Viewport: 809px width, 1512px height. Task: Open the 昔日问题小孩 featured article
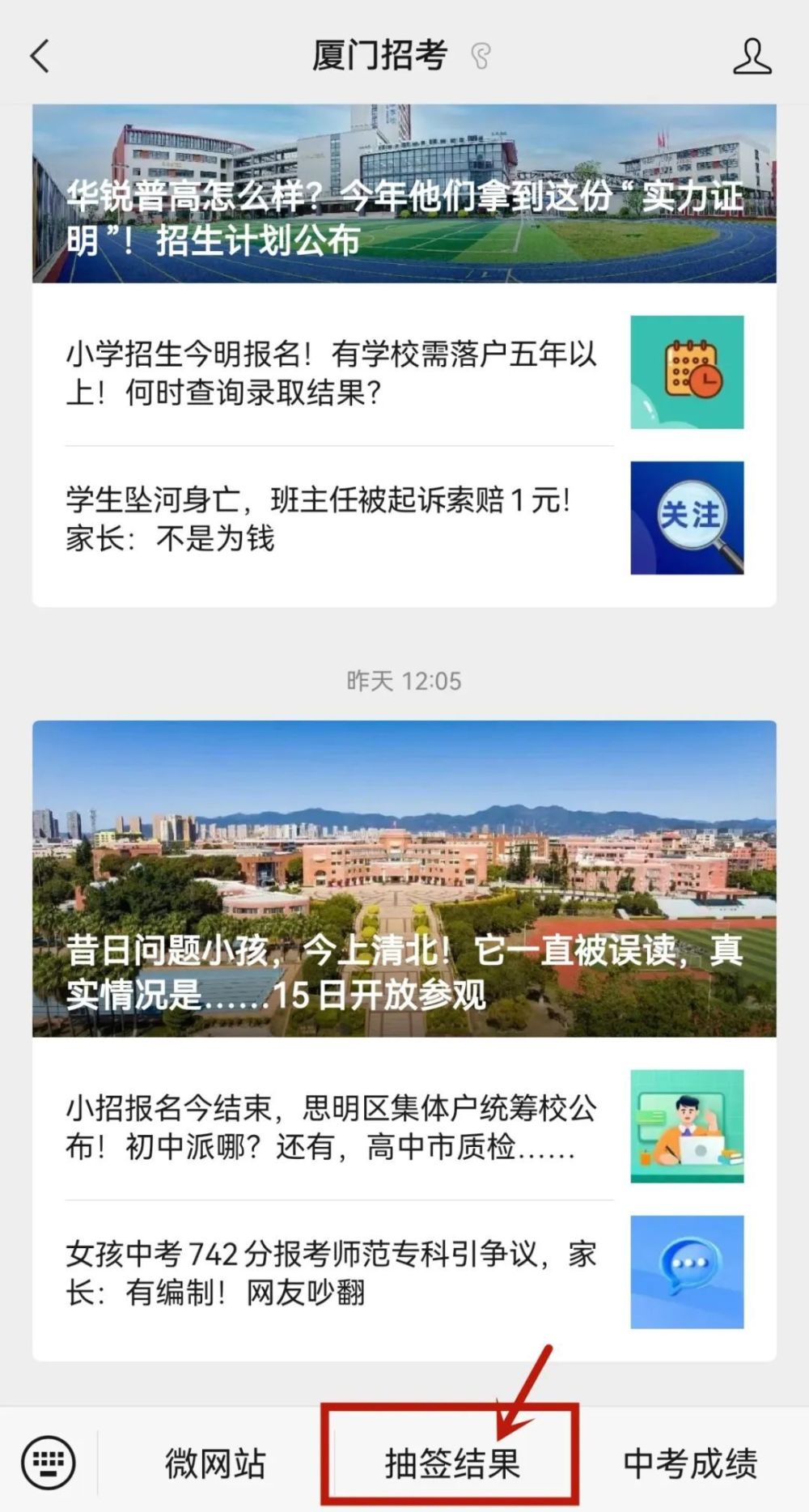click(x=404, y=878)
